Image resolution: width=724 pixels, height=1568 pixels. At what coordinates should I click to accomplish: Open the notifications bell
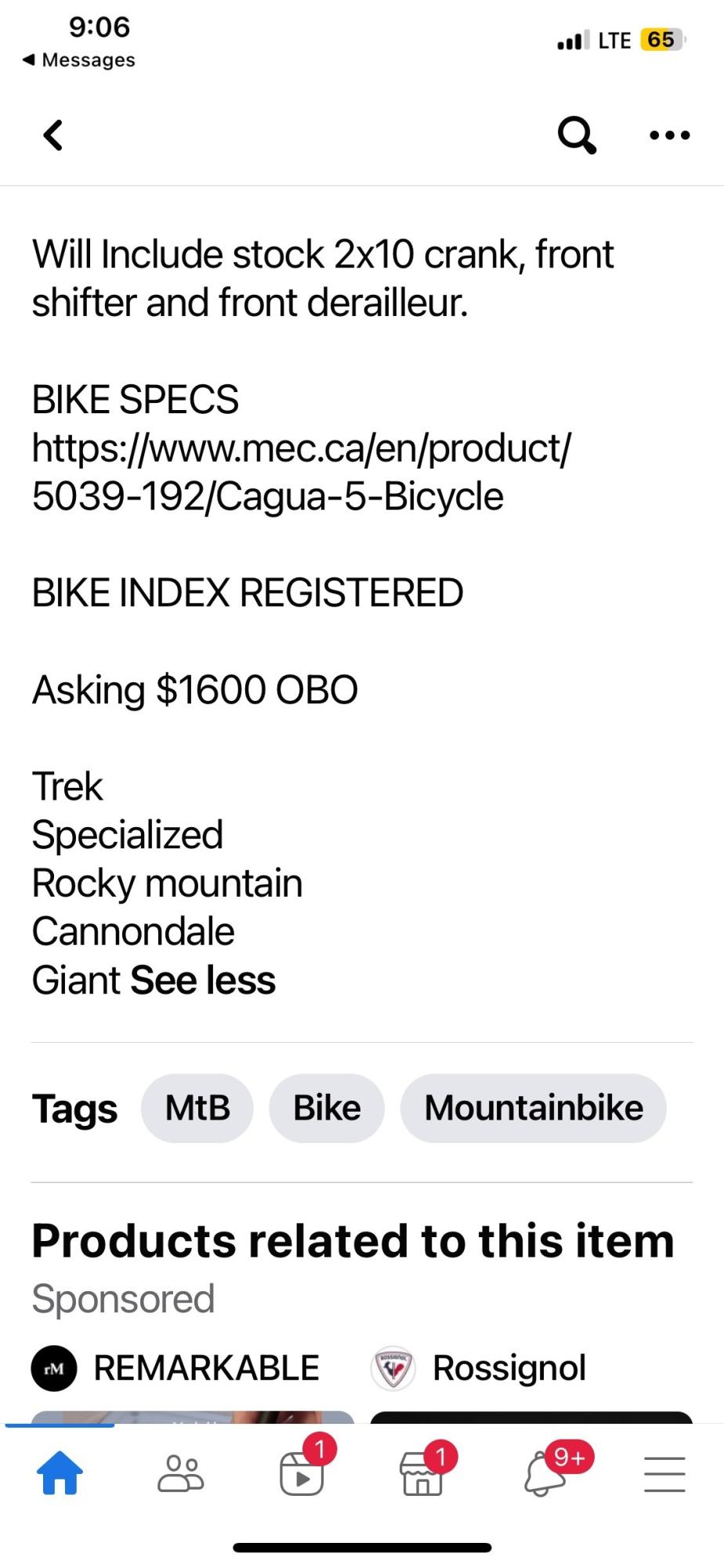point(545,1474)
